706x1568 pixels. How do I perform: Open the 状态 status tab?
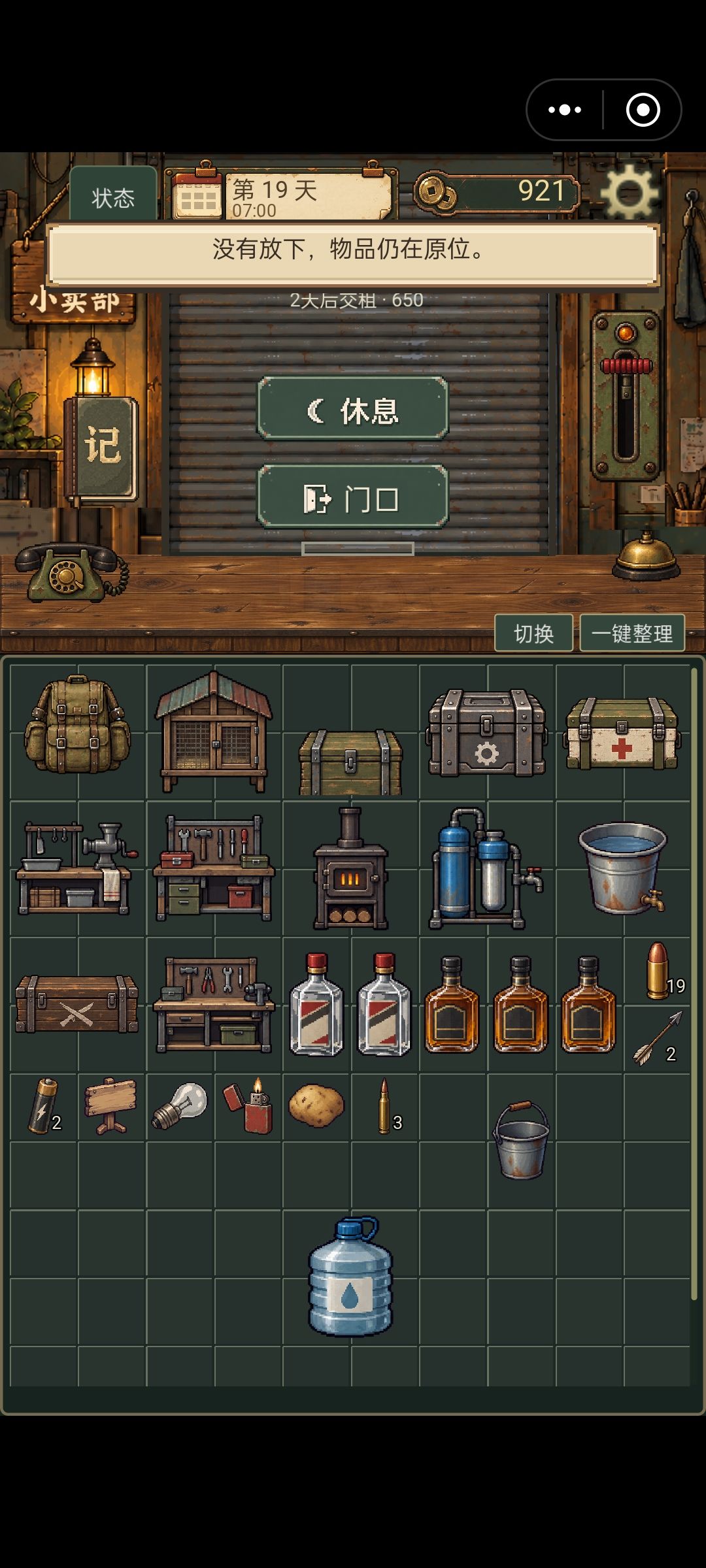click(113, 197)
